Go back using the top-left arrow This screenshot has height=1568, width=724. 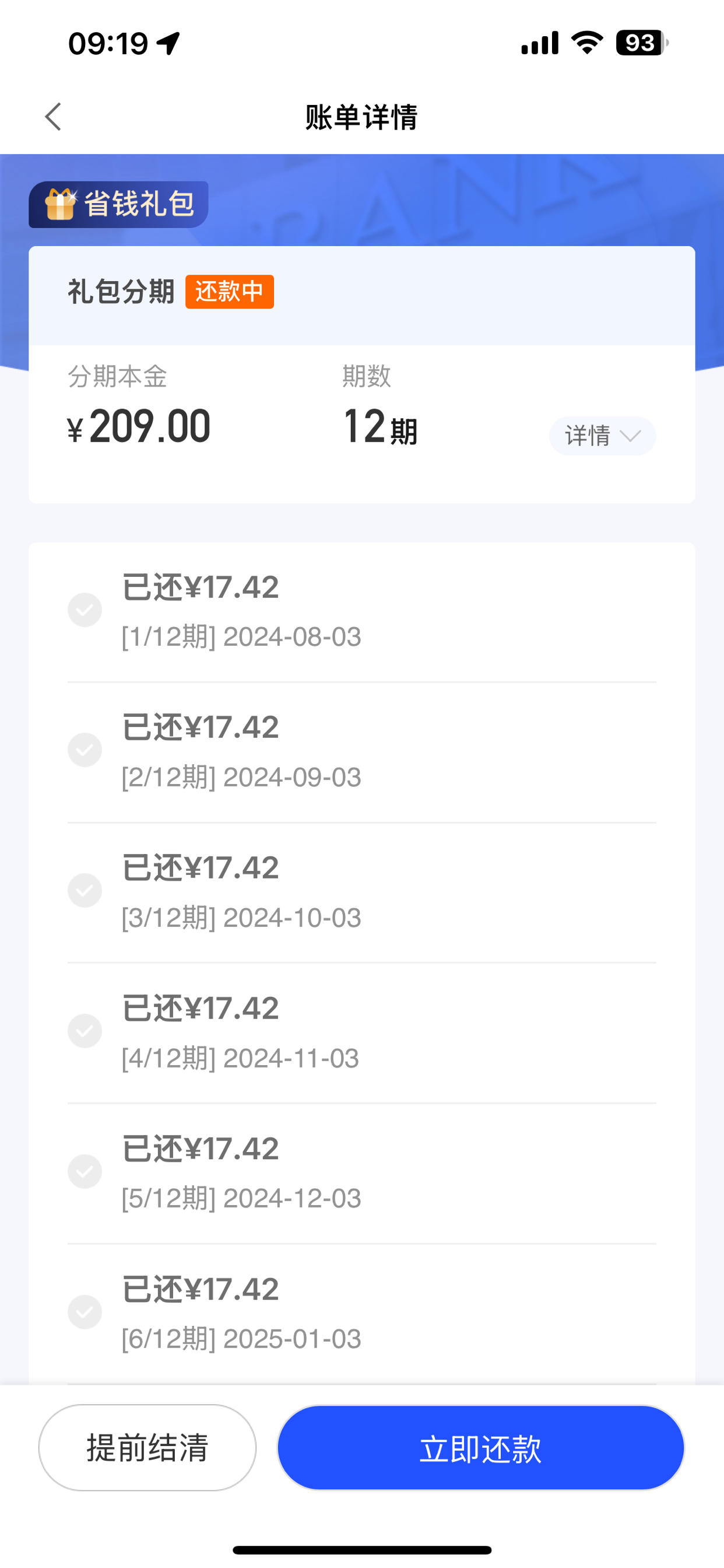pyautogui.click(x=54, y=116)
